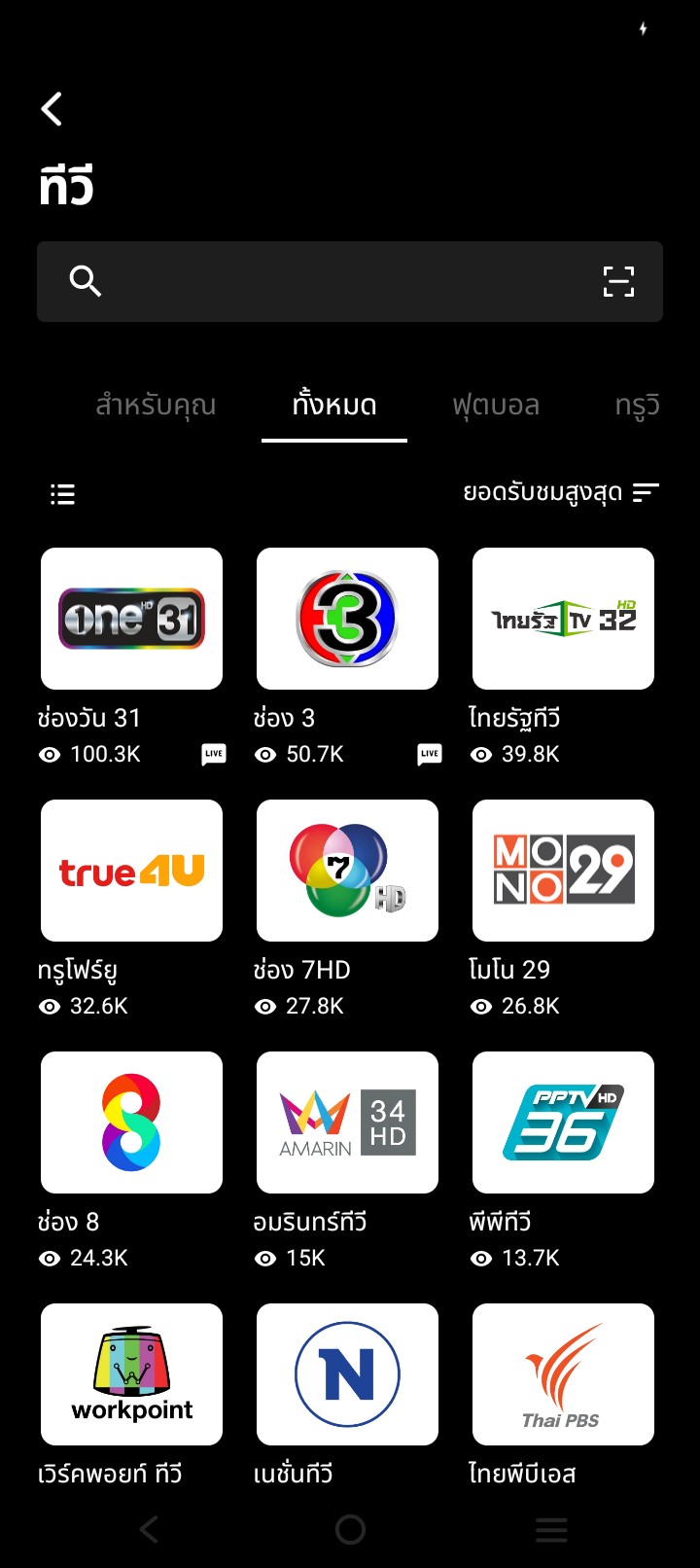The height and width of the screenshot is (1568, 700).
Task: Select the ทั้งหมด tab
Action: (x=334, y=405)
